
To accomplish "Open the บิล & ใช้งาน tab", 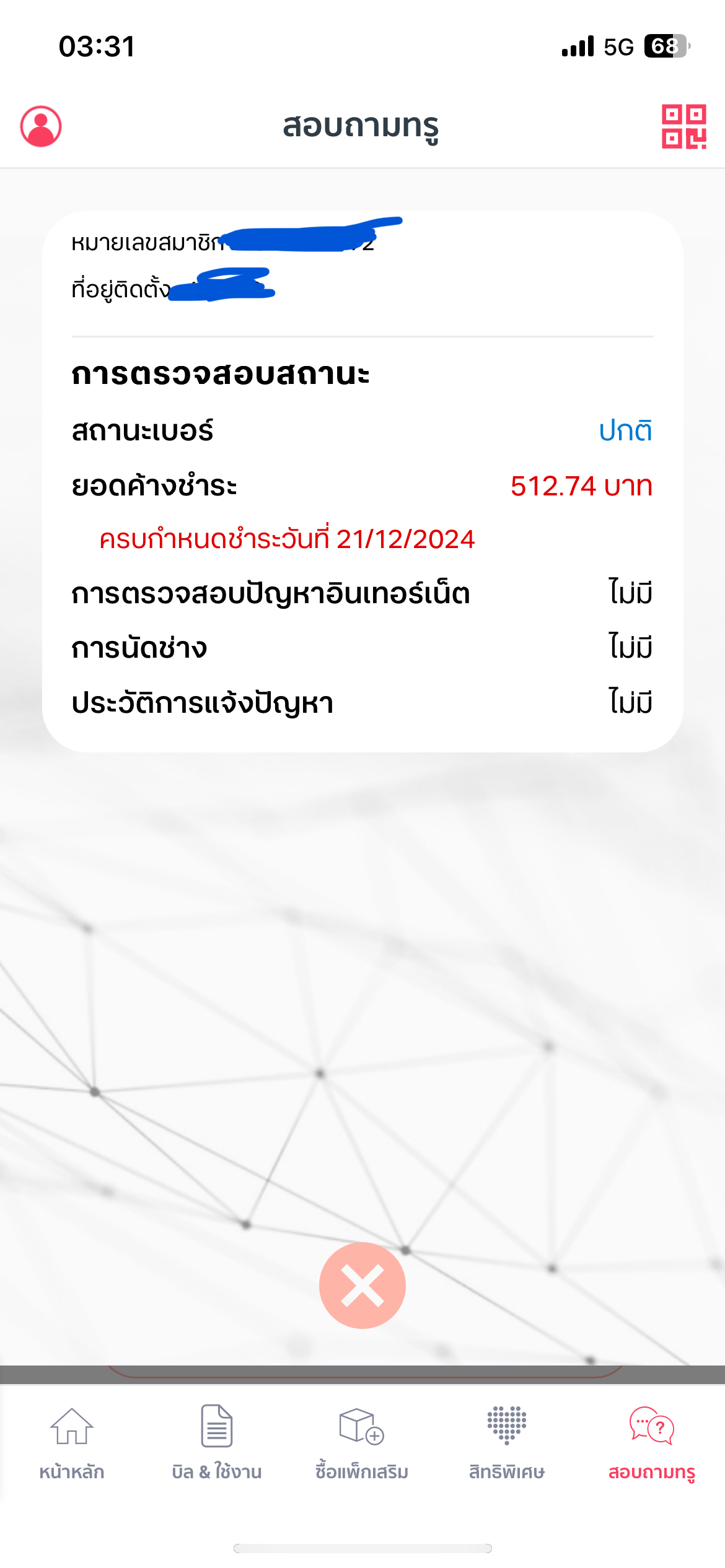I will (x=217, y=1442).
